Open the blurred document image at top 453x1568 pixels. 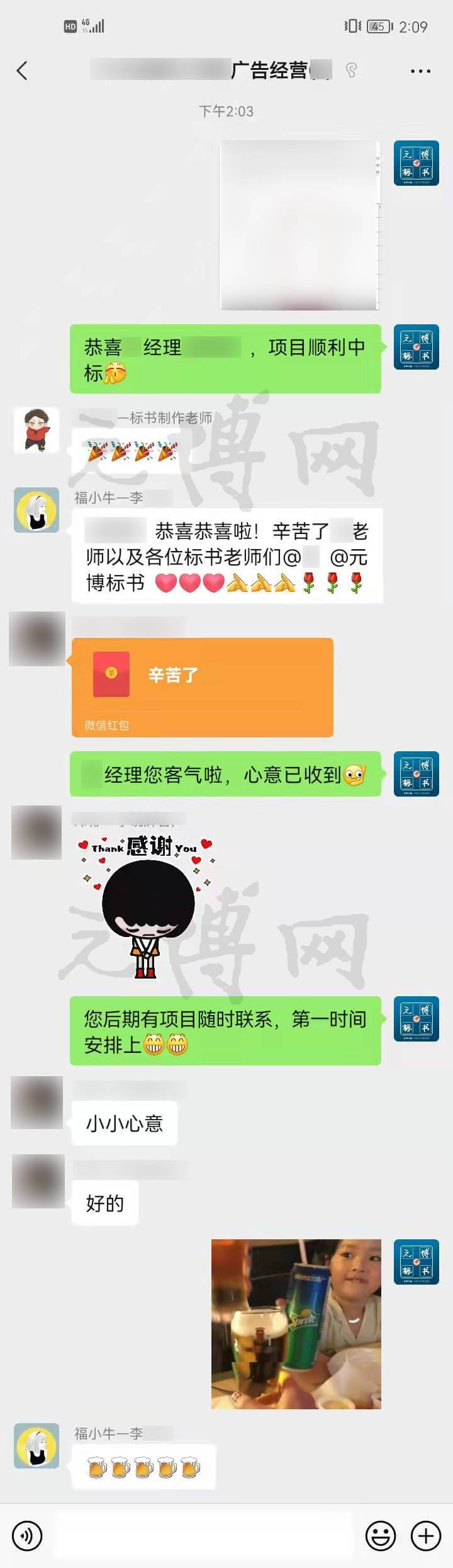300,225
